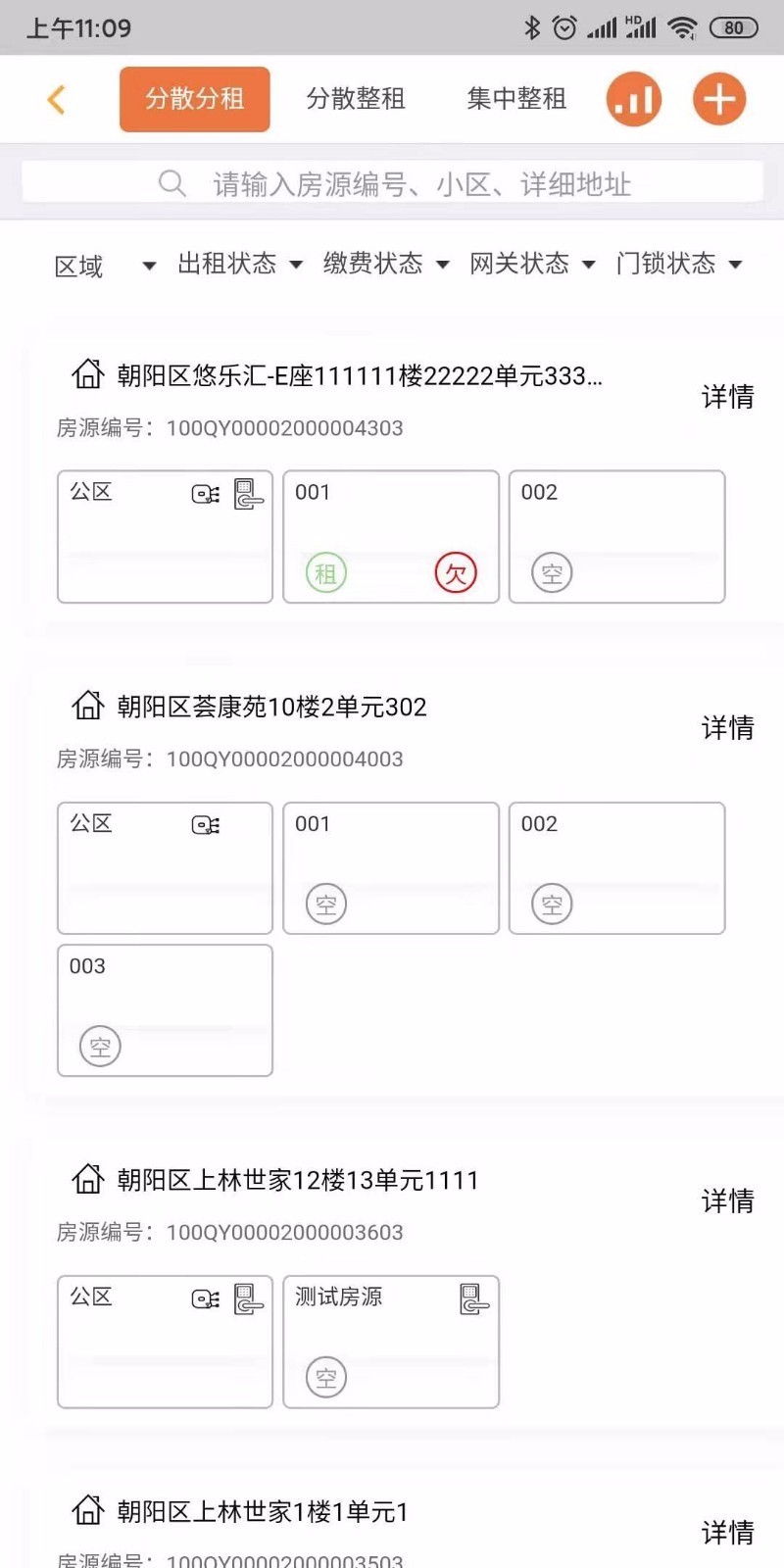View 详情 for 朝阳区悠乐汇-E座 property
The width and height of the screenshot is (784, 1568).
tap(727, 397)
